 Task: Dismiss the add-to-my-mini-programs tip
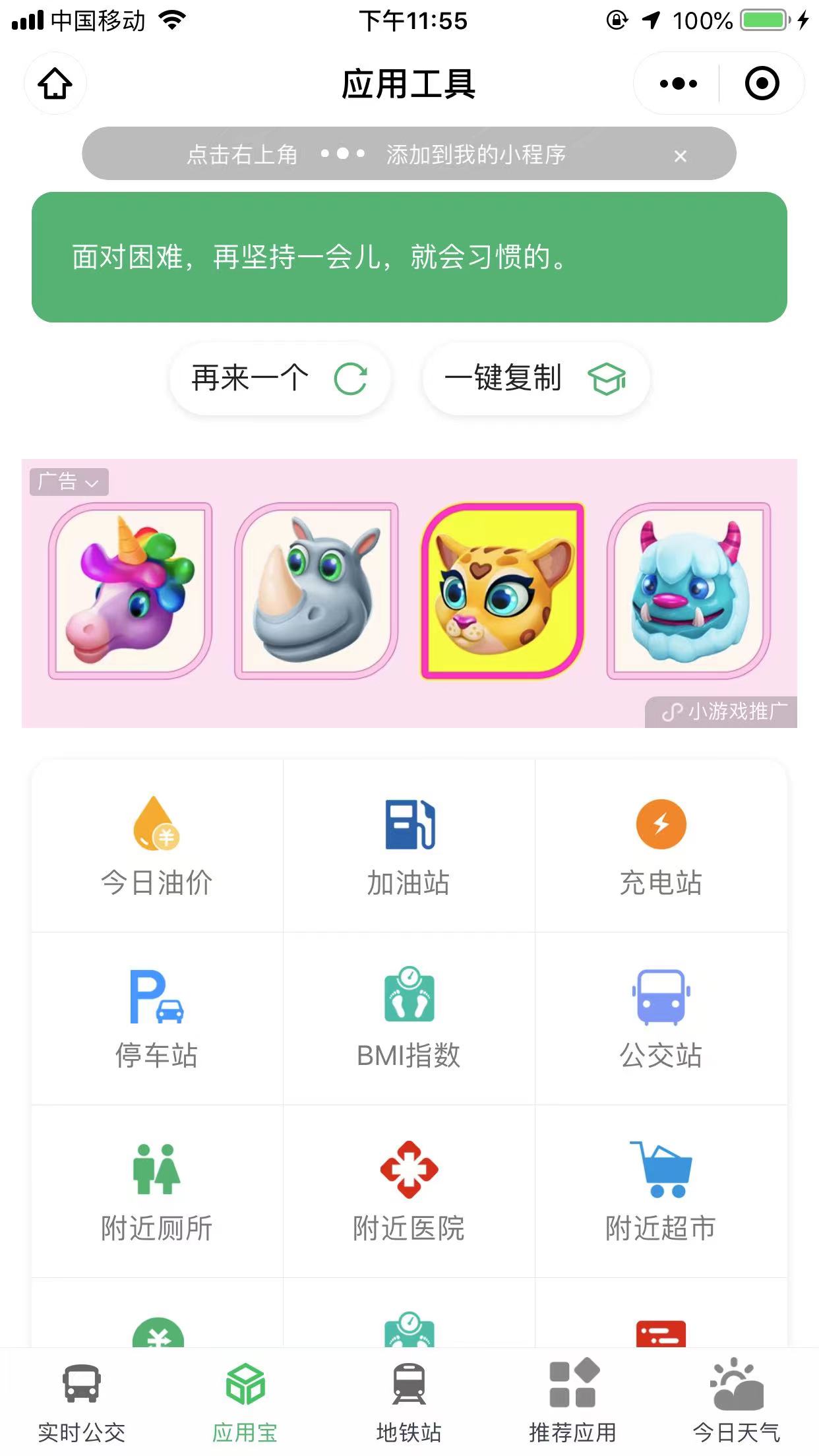[x=680, y=156]
